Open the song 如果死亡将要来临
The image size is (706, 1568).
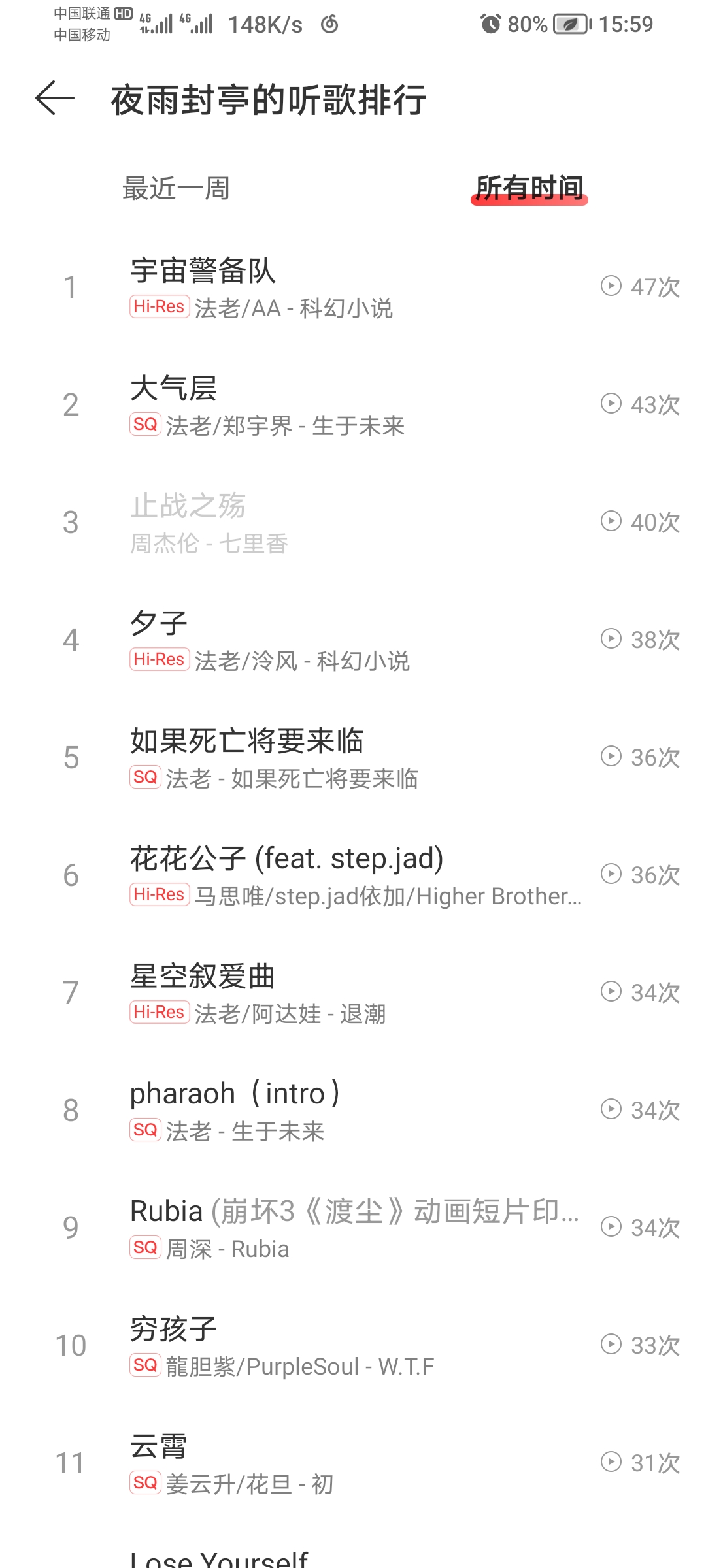[353, 758]
